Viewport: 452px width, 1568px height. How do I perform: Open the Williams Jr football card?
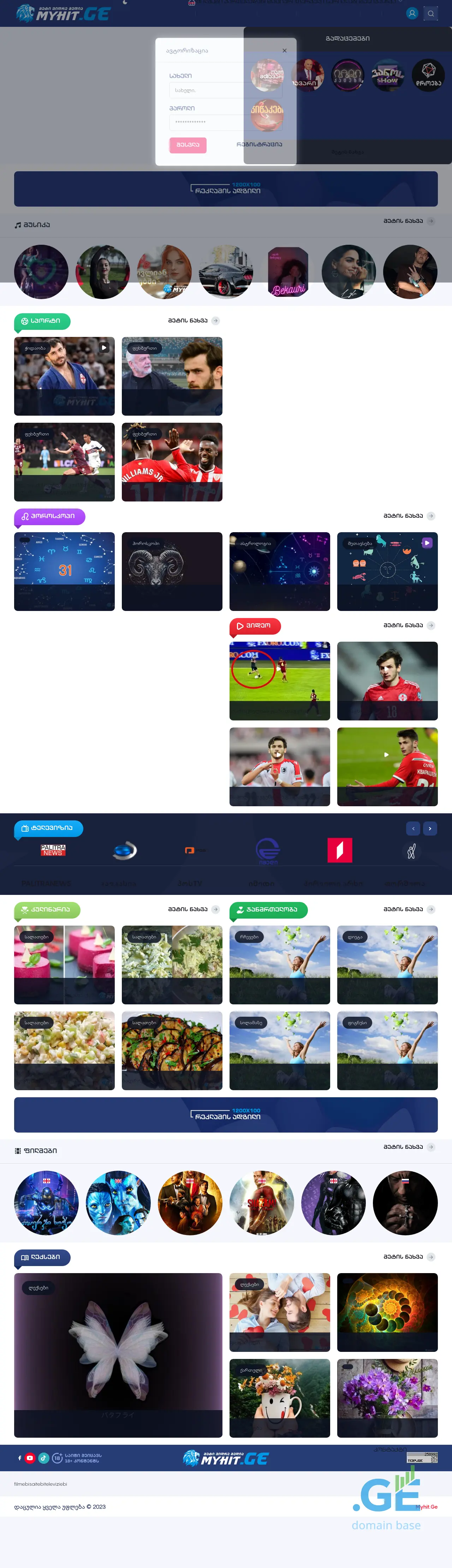[172, 461]
